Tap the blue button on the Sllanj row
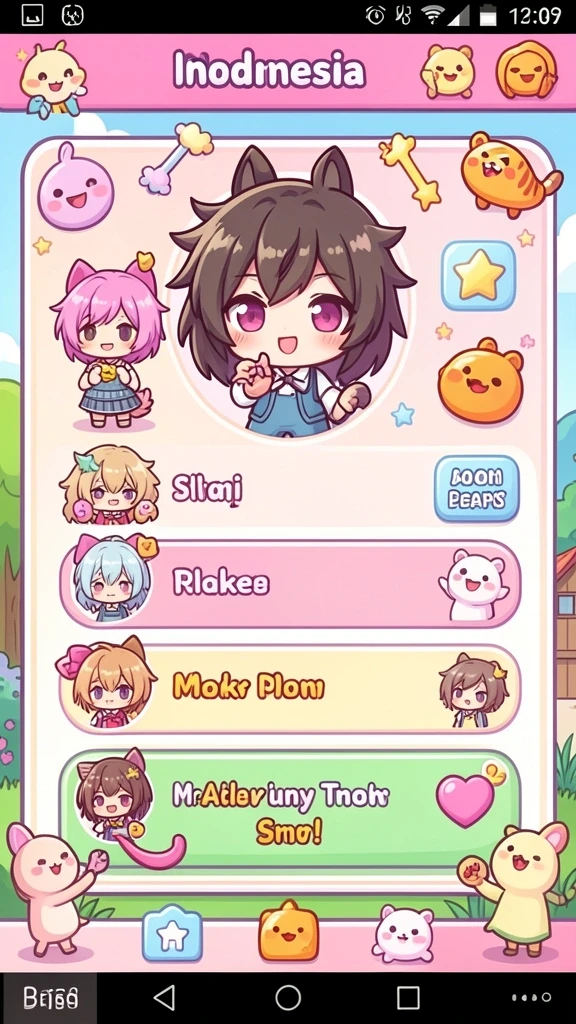The image size is (576, 1024). pyautogui.click(x=477, y=489)
